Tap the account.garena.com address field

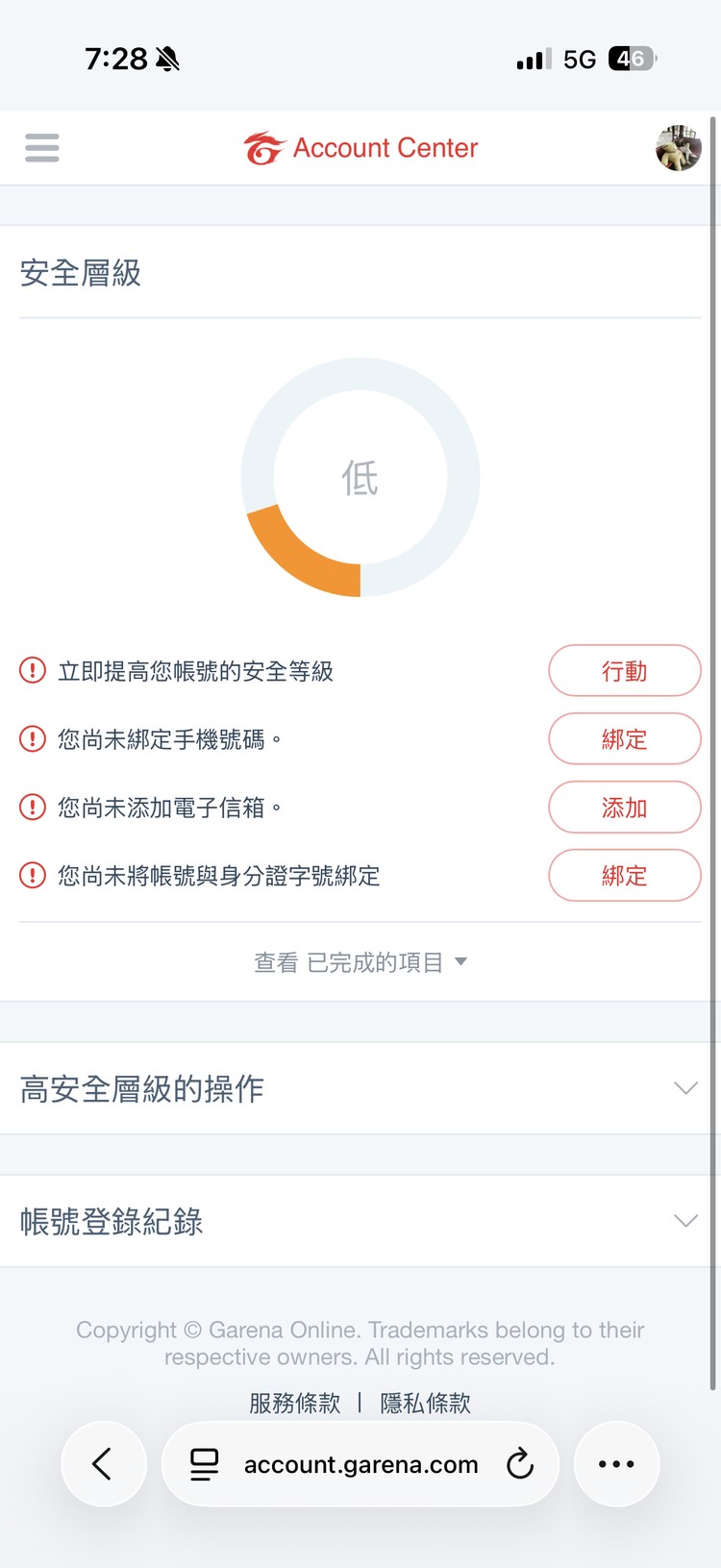point(360,1463)
